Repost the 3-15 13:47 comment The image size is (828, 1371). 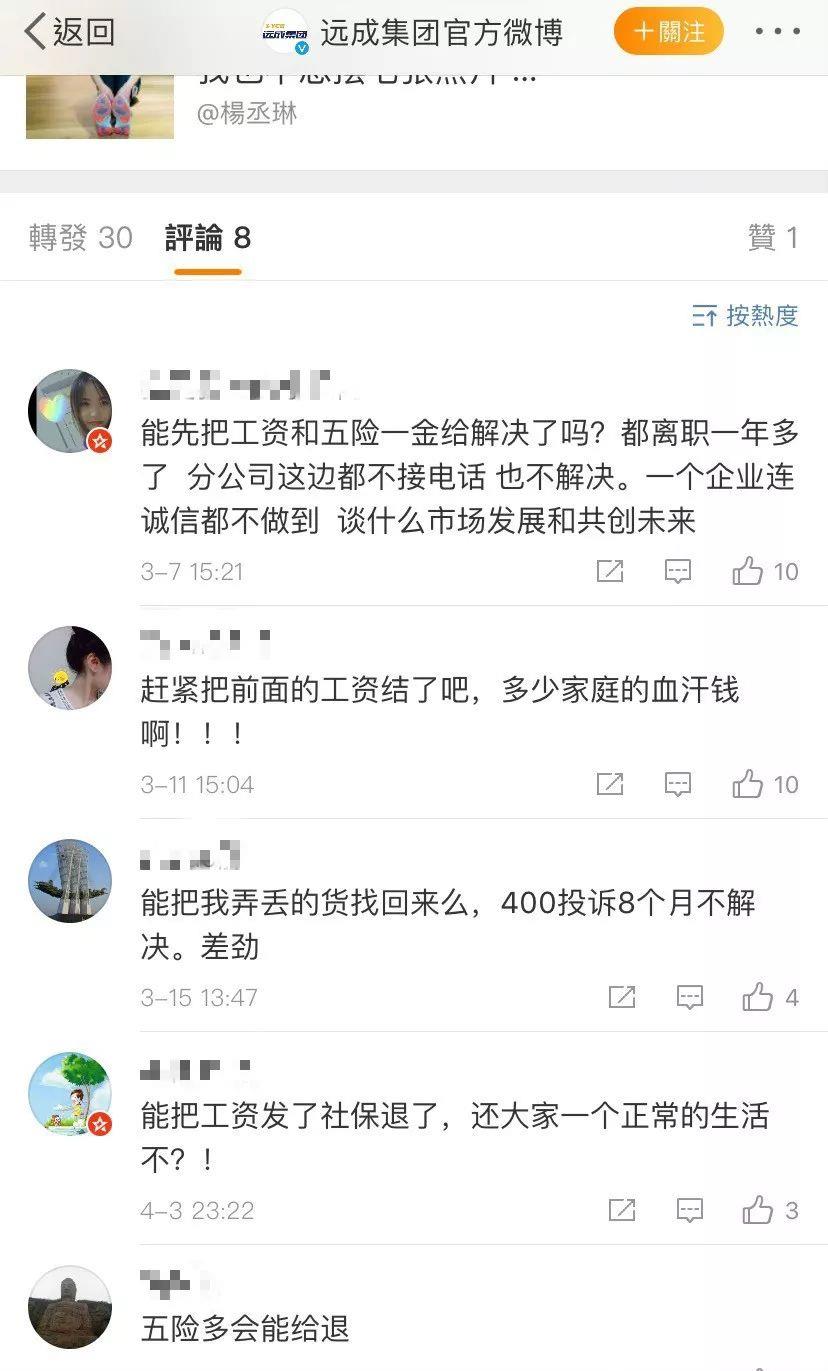click(621, 997)
